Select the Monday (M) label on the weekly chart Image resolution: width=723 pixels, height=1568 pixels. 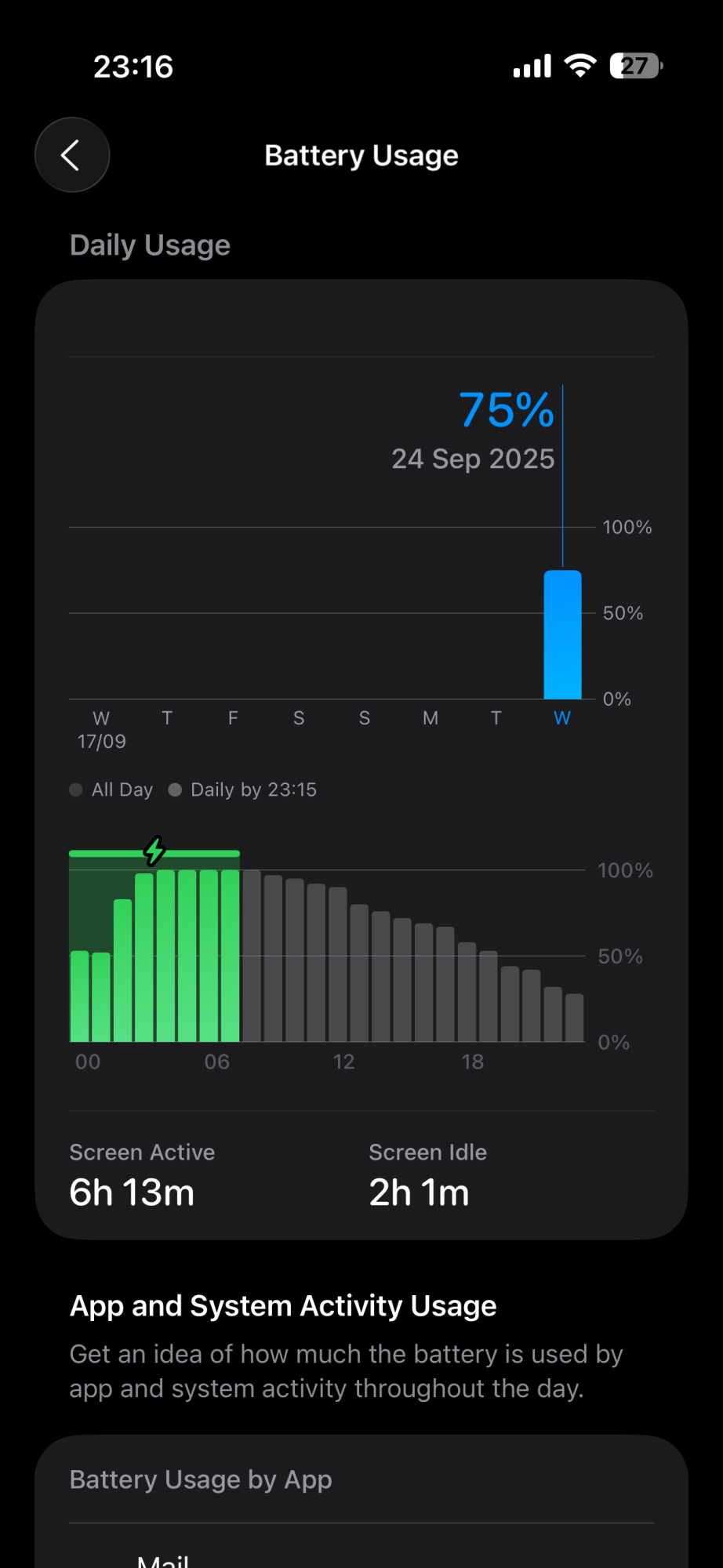(x=430, y=717)
